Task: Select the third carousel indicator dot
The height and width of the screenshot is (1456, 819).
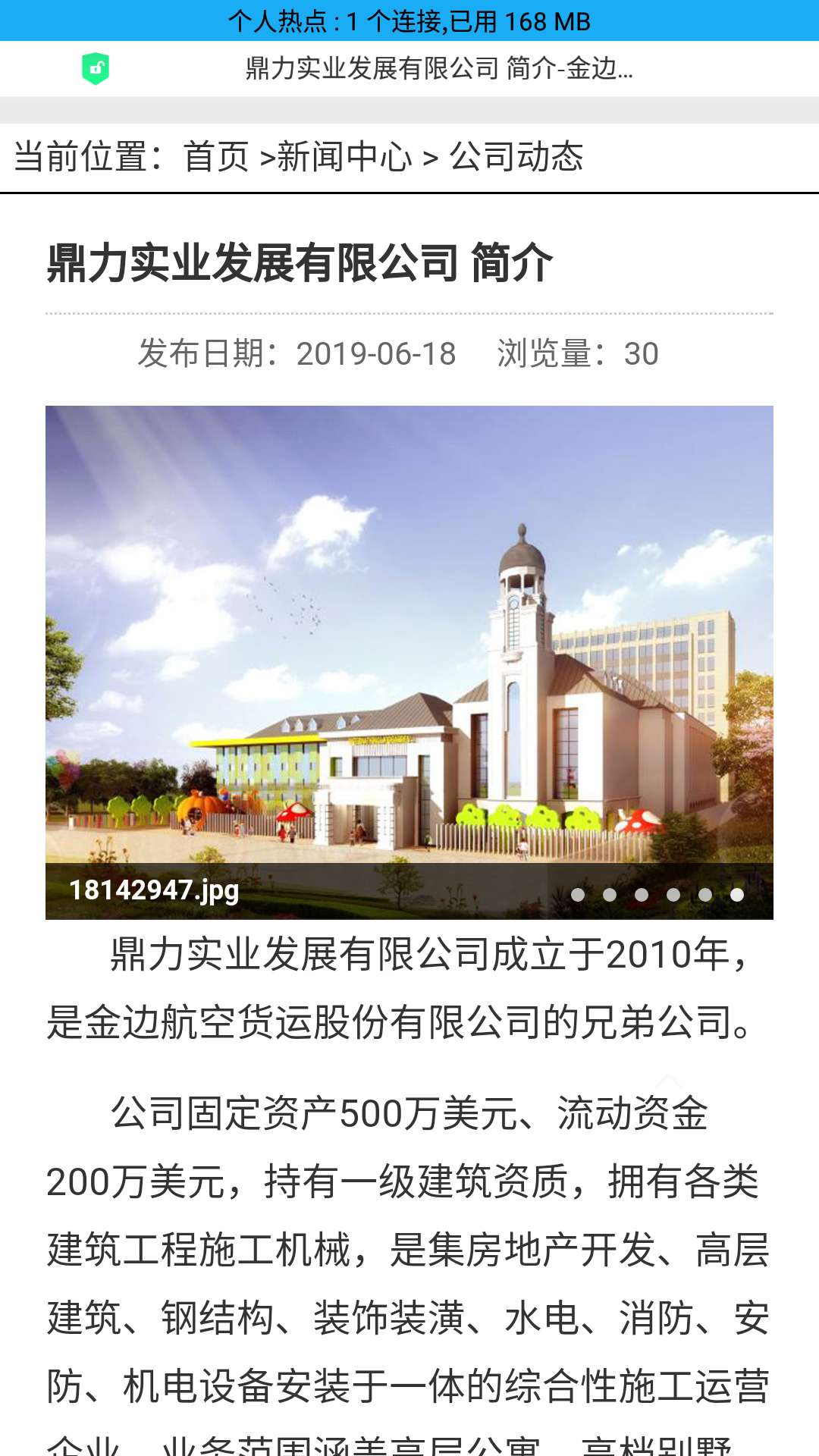Action: click(x=642, y=895)
